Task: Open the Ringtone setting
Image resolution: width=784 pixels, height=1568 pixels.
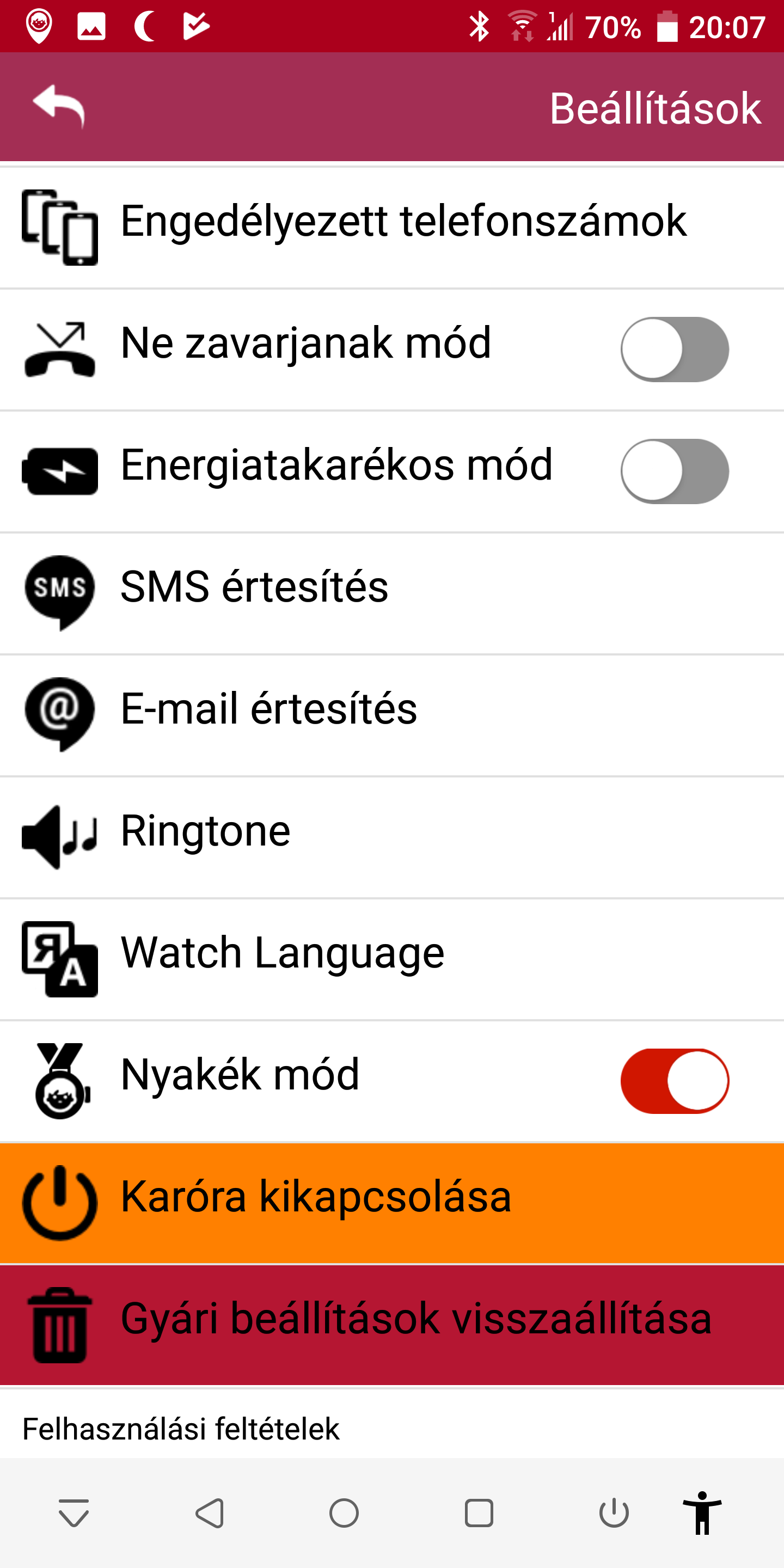Action: (x=392, y=837)
